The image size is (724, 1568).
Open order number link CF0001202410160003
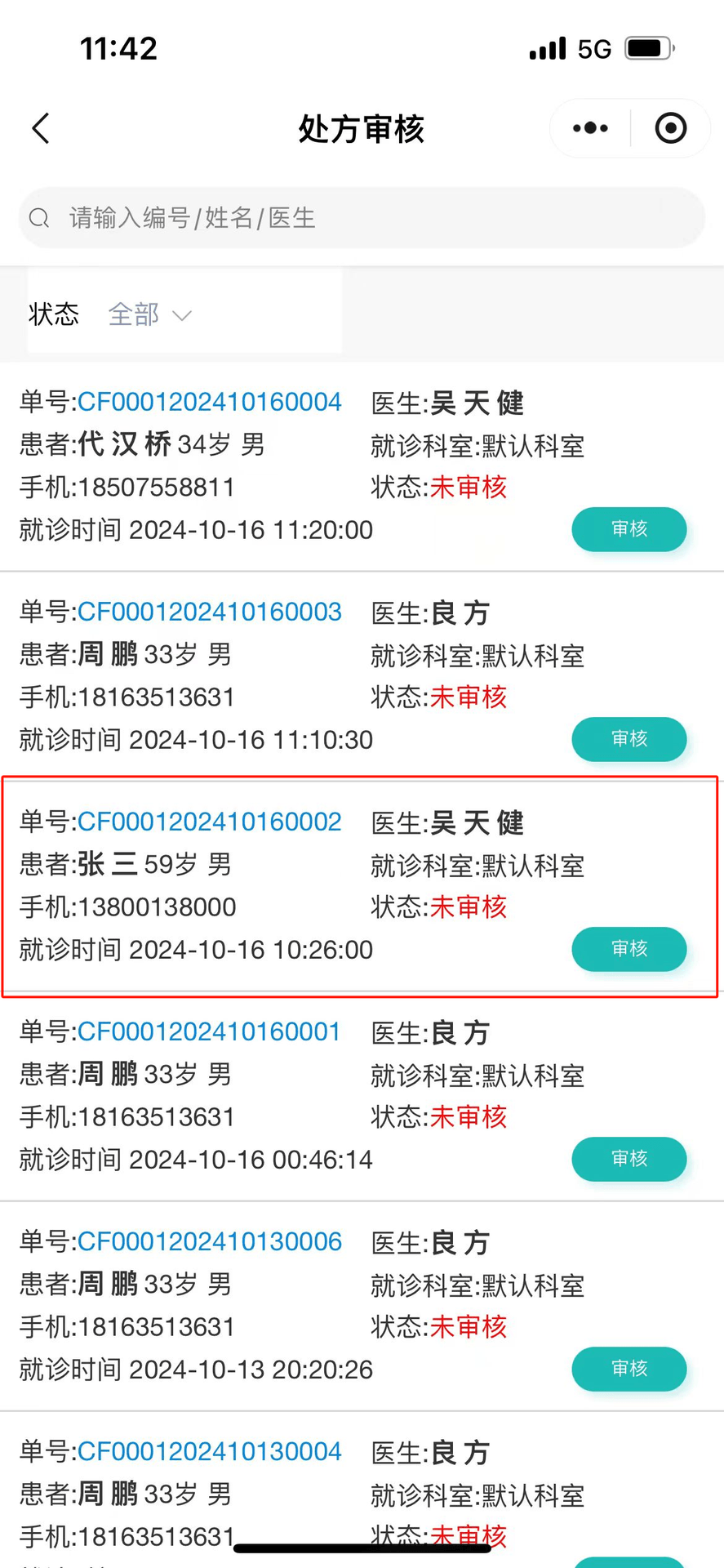coord(210,612)
